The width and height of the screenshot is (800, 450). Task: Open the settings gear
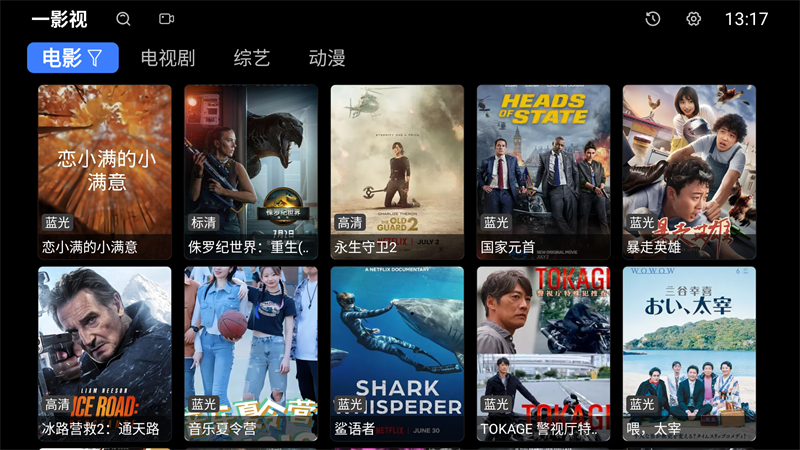click(694, 19)
